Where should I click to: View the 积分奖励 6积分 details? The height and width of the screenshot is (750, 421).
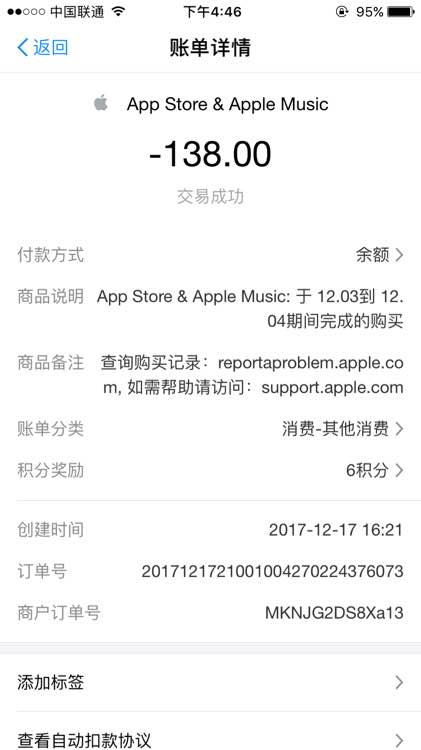click(210, 471)
